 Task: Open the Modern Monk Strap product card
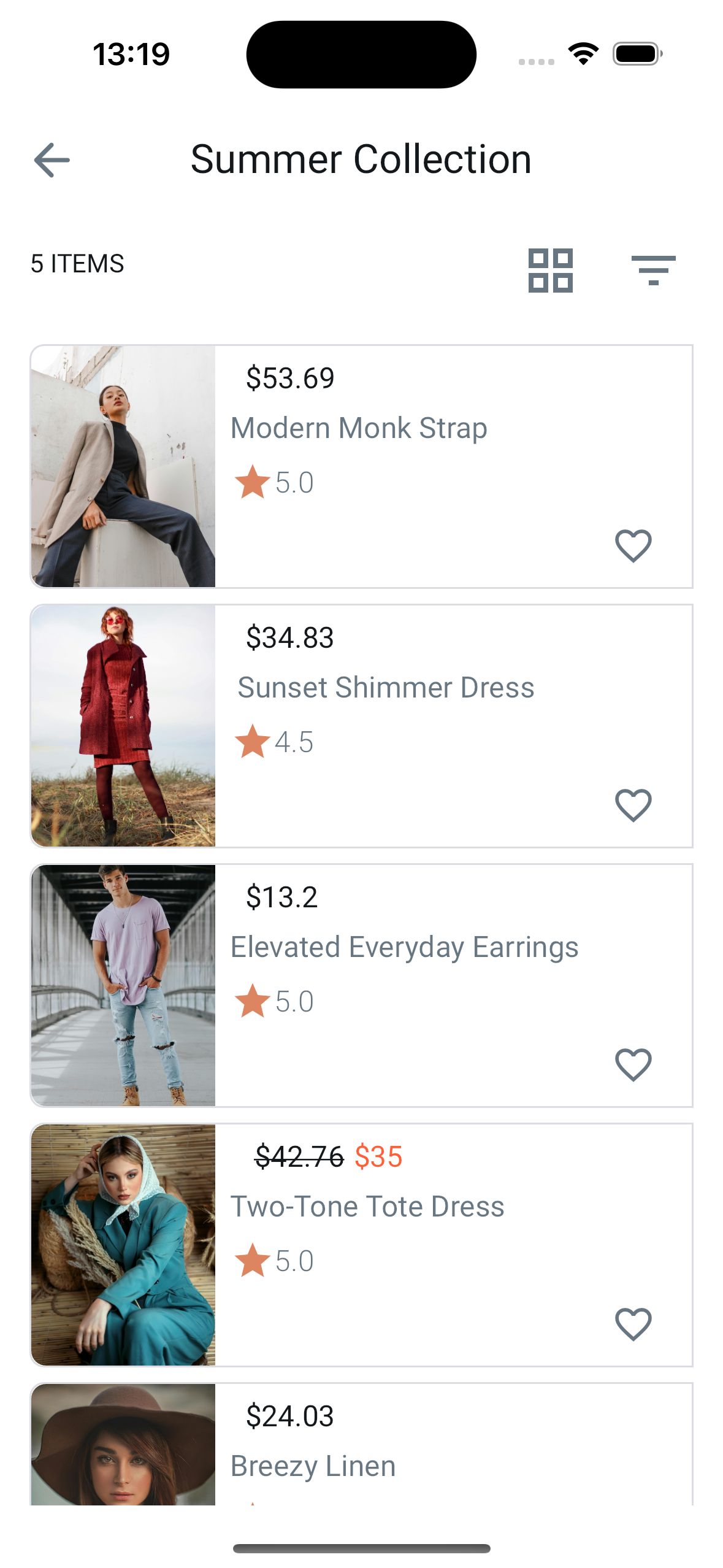[361, 466]
